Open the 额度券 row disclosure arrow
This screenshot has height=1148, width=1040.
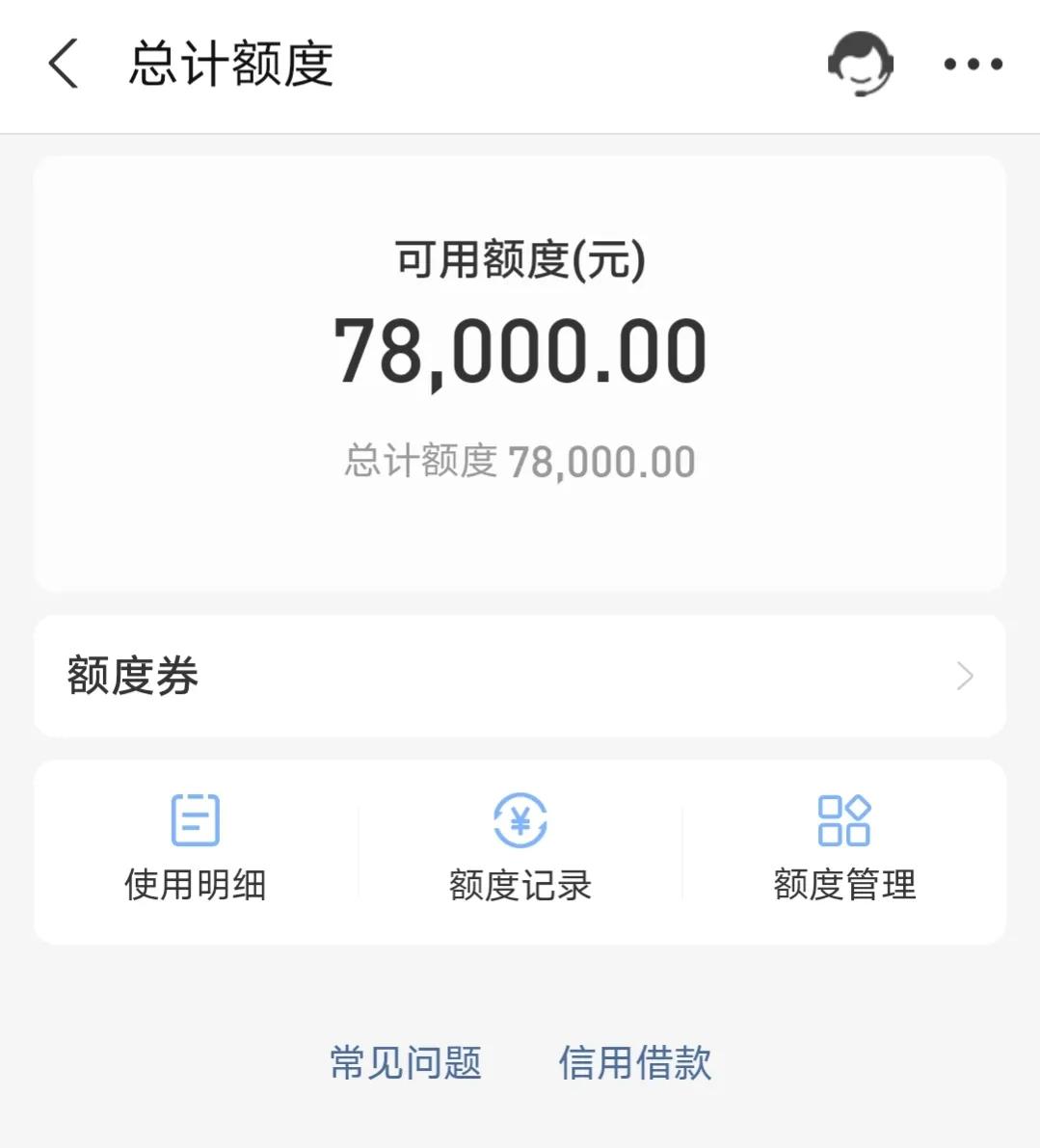pos(963,676)
